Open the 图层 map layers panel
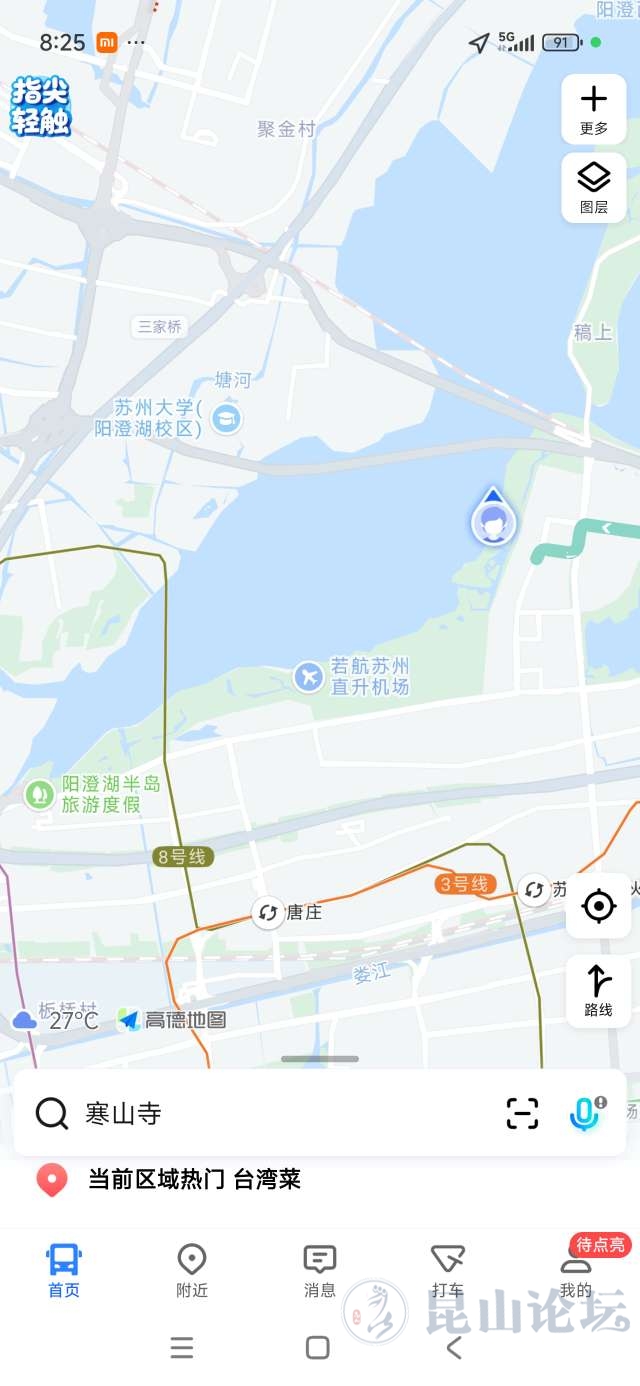The image size is (640, 1386). pyautogui.click(x=594, y=188)
